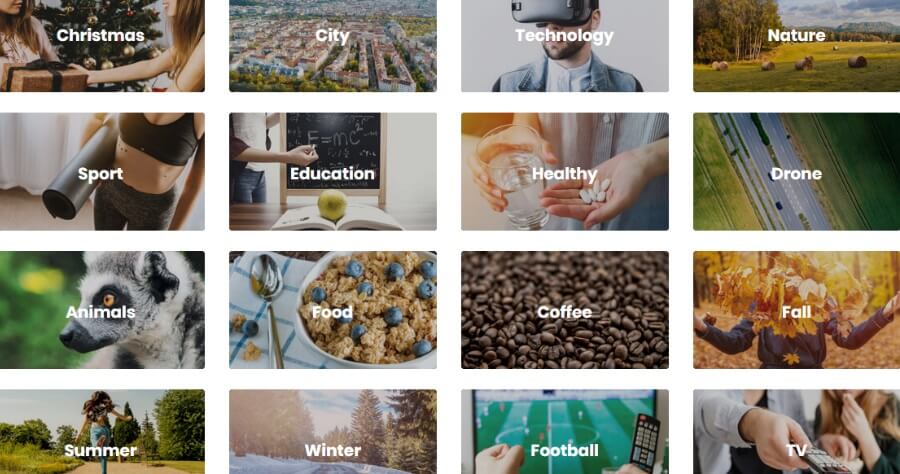Choose the Fall category
The width and height of the screenshot is (900, 474).
(796, 311)
